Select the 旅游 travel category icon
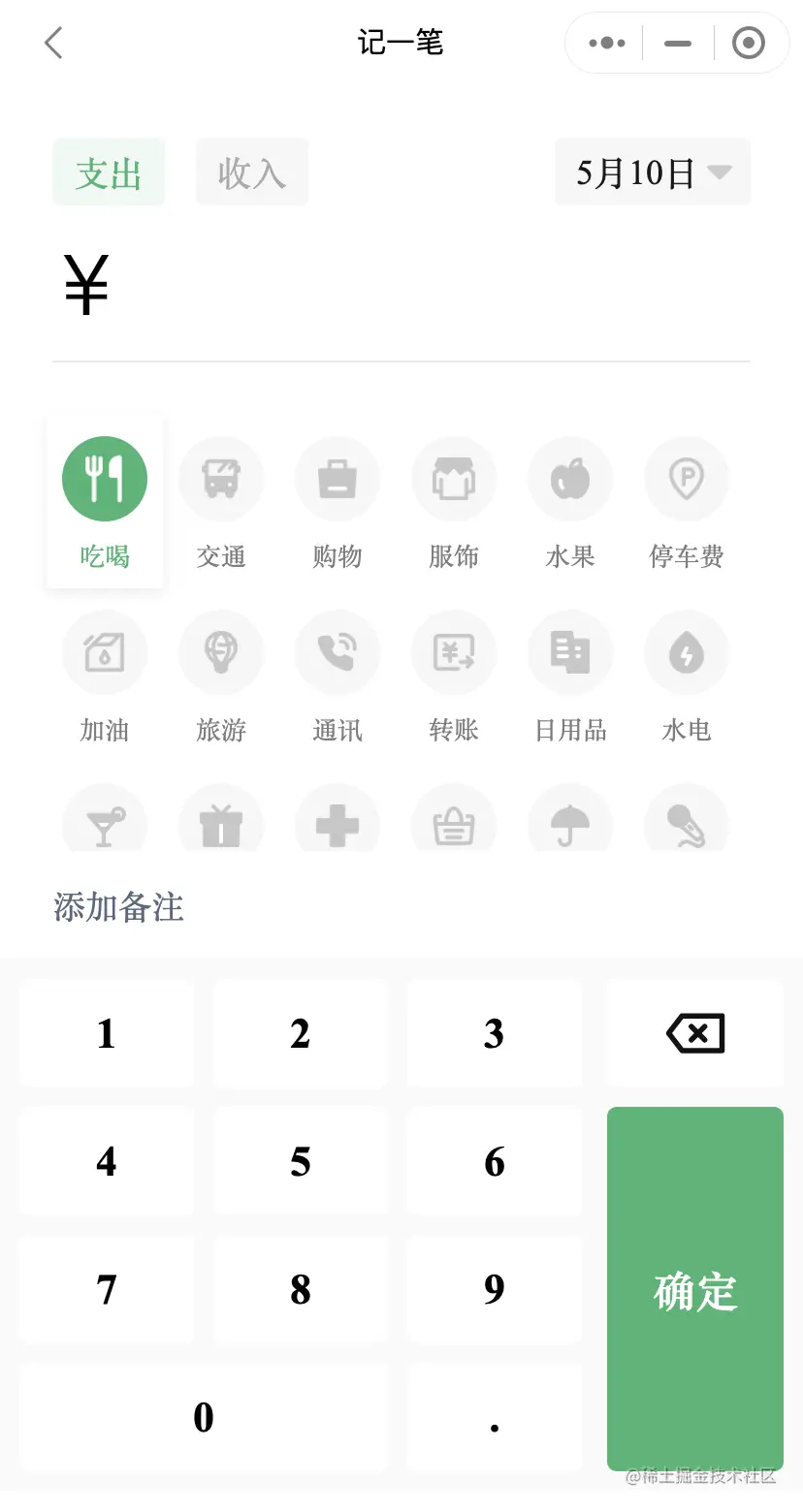Screen dimensions: 803x1512 tap(221, 652)
